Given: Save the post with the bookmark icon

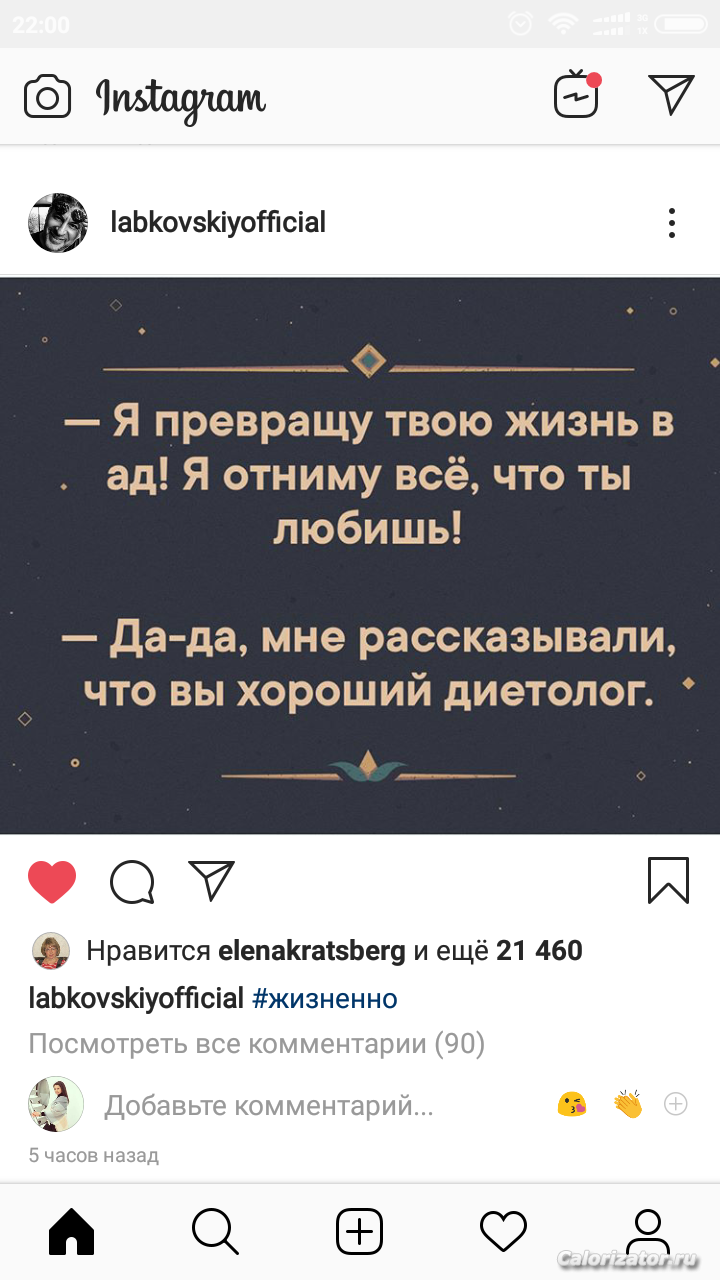Looking at the screenshot, I should tap(668, 881).
